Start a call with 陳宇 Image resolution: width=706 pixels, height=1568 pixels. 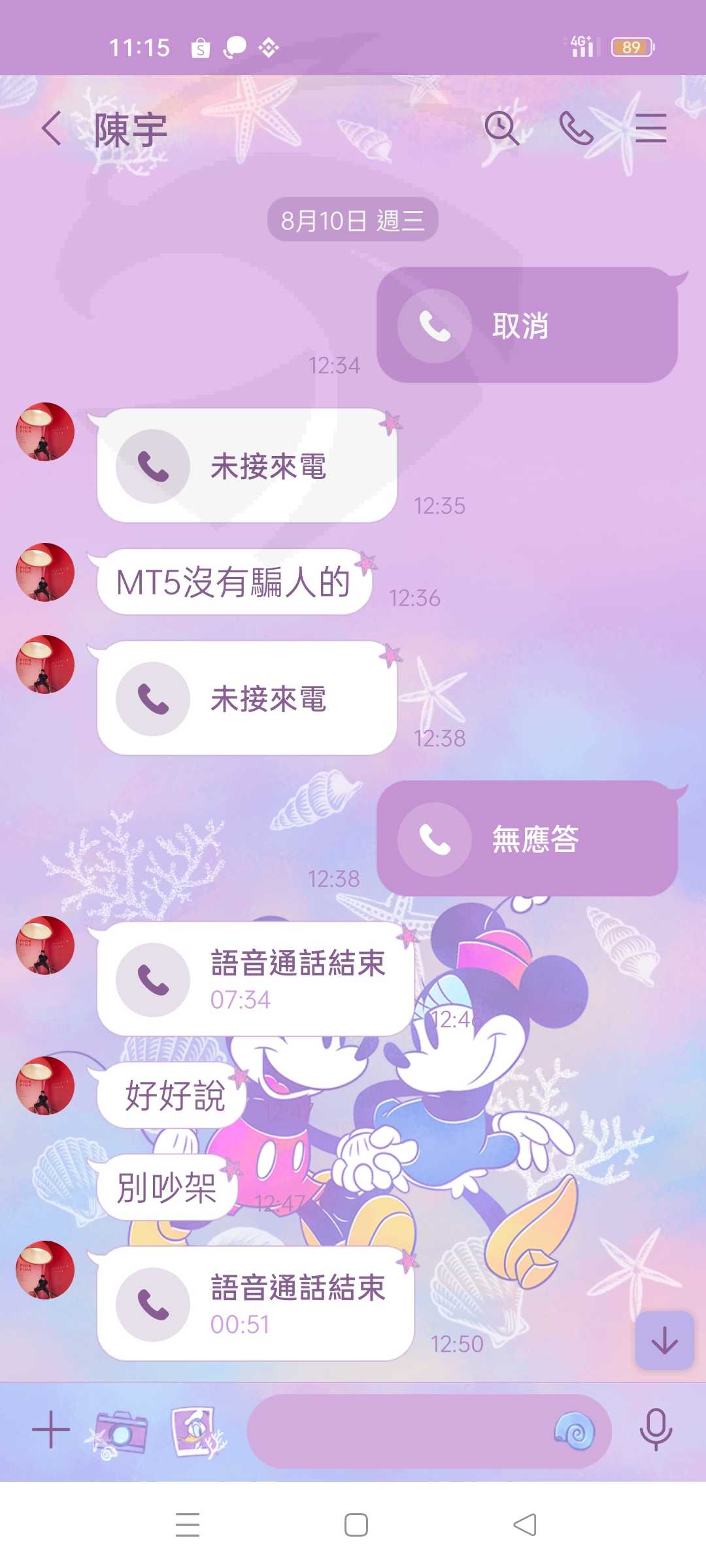(576, 128)
